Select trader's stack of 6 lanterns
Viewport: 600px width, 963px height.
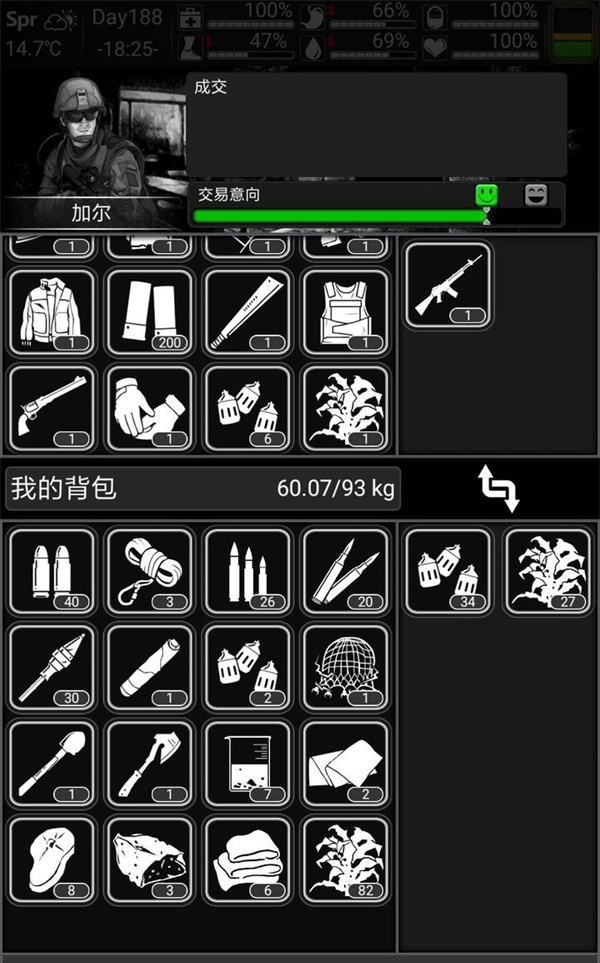pyautogui.click(x=248, y=408)
